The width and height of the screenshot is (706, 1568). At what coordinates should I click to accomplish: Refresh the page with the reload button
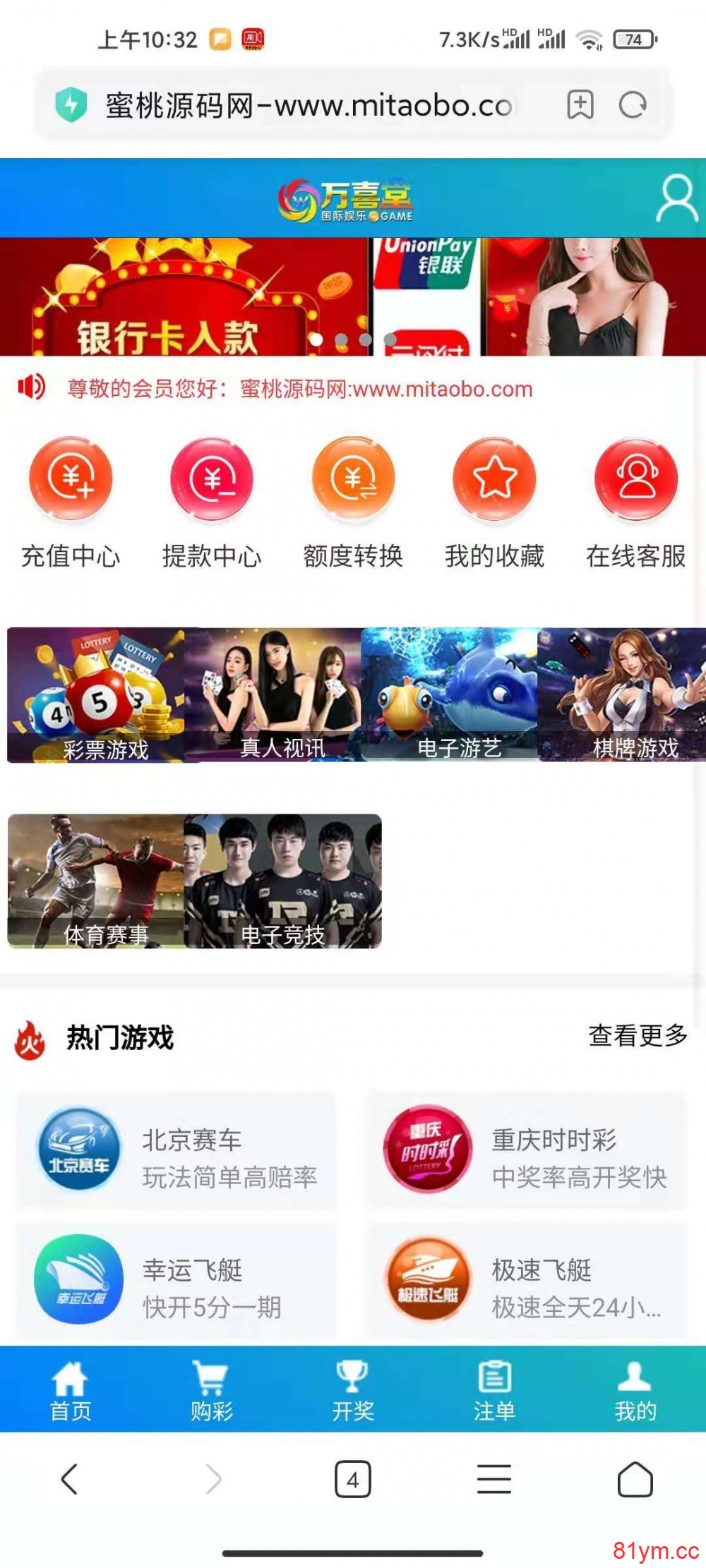(x=633, y=106)
